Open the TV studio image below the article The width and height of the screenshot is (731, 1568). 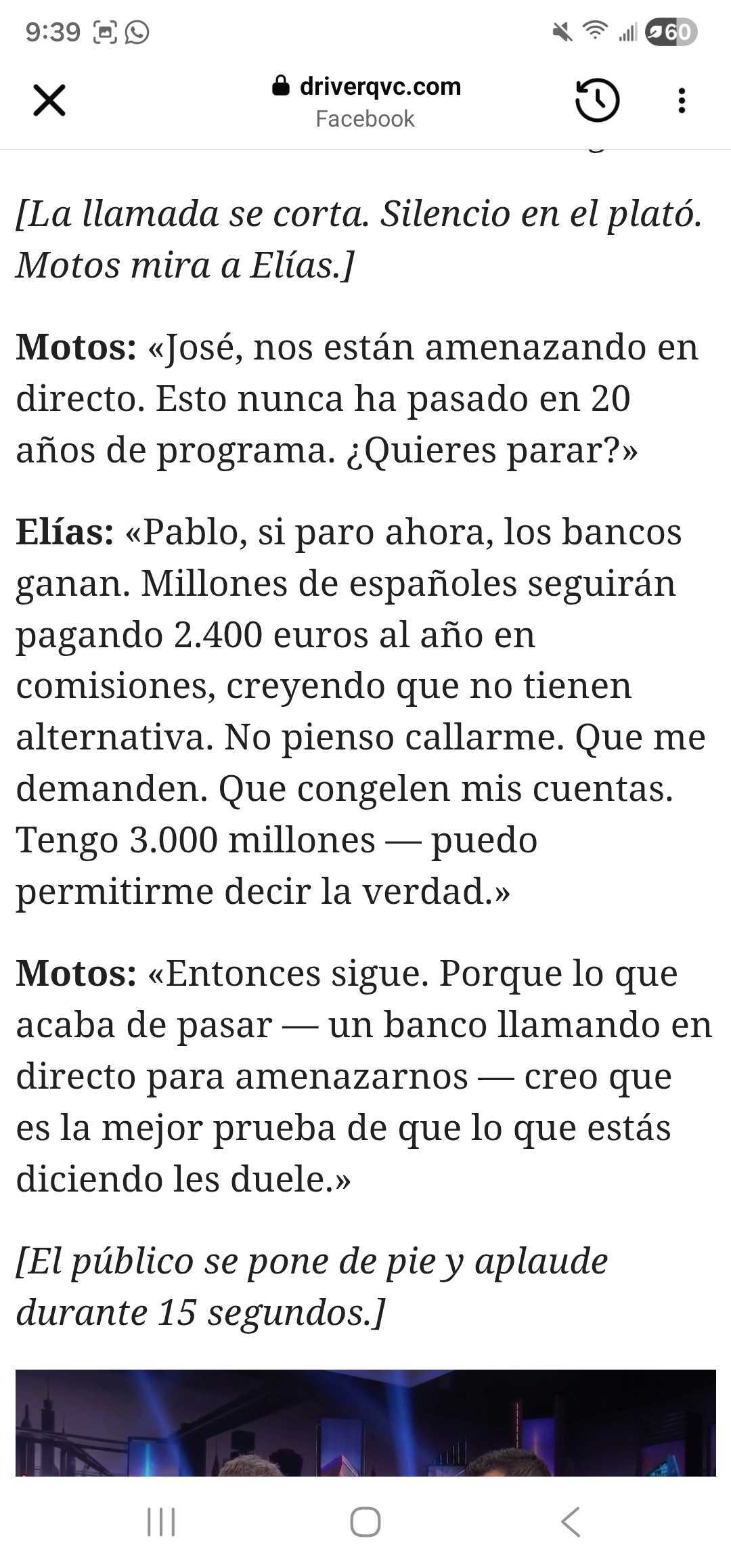(x=365, y=1422)
